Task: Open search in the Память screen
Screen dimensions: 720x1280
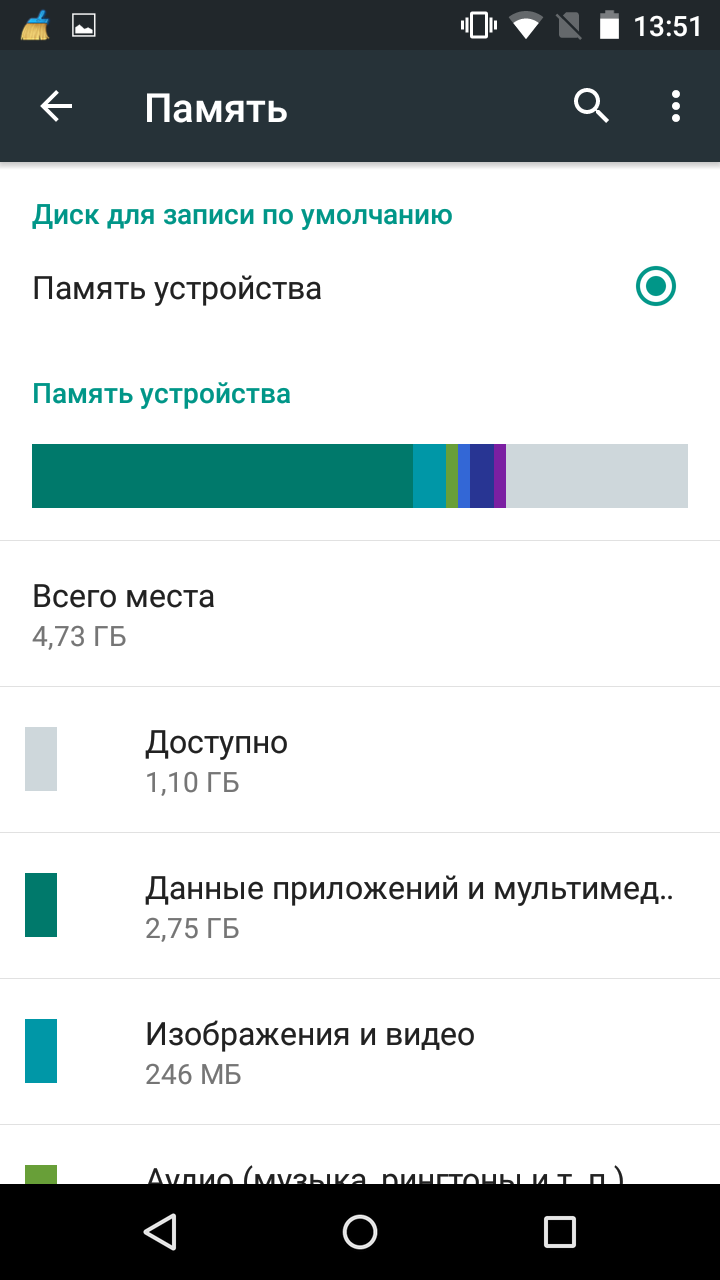Action: pyautogui.click(x=591, y=106)
